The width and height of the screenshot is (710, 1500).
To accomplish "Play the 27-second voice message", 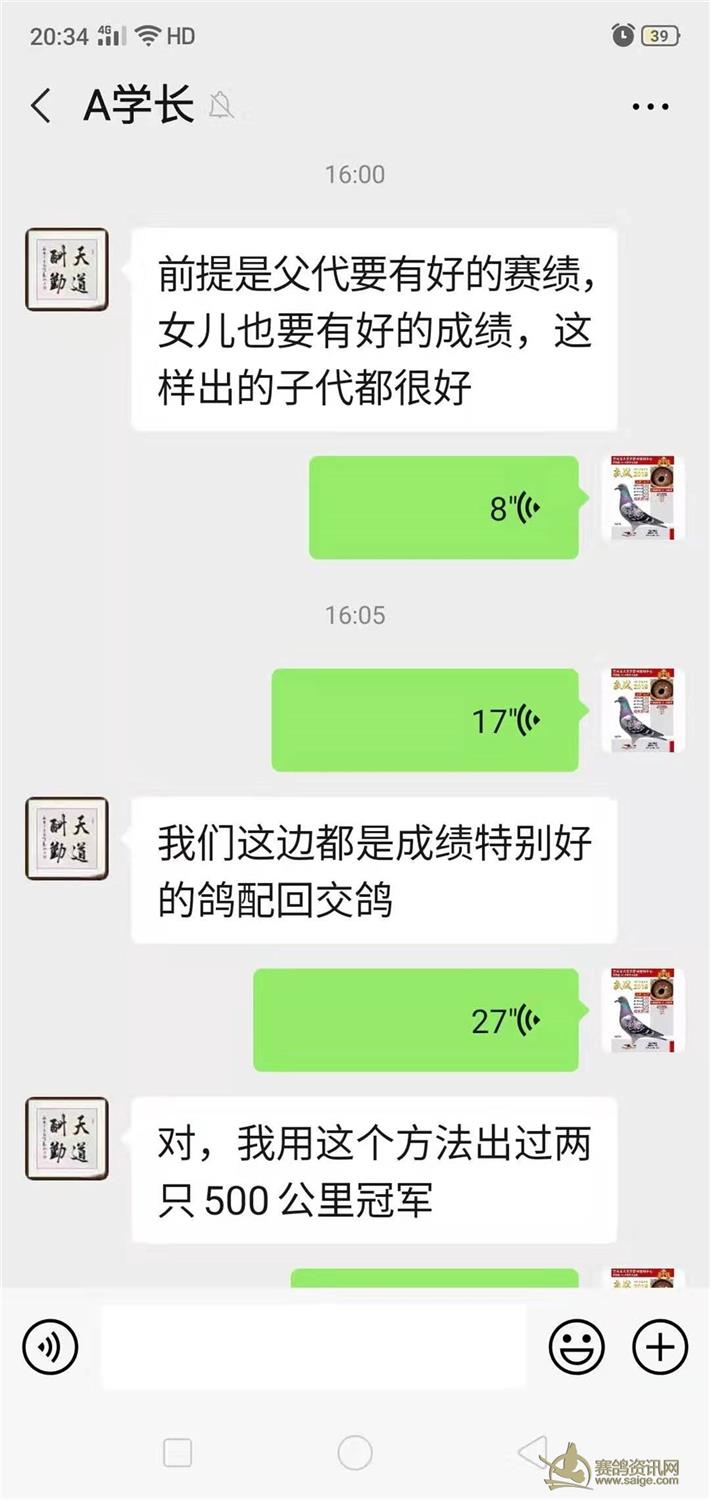I will pyautogui.click(x=416, y=1020).
